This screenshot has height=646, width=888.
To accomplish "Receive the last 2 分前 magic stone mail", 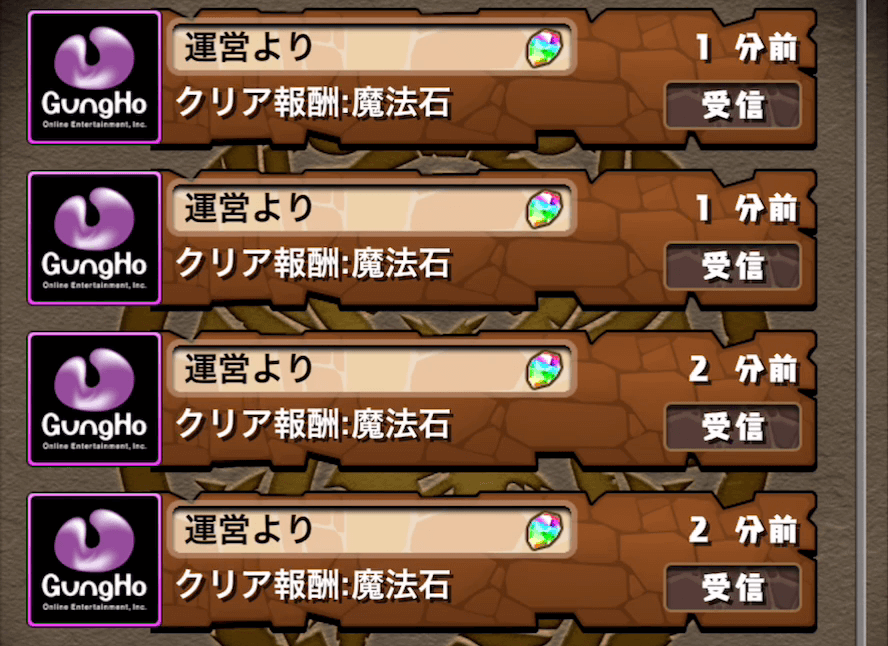I will click(732, 588).
